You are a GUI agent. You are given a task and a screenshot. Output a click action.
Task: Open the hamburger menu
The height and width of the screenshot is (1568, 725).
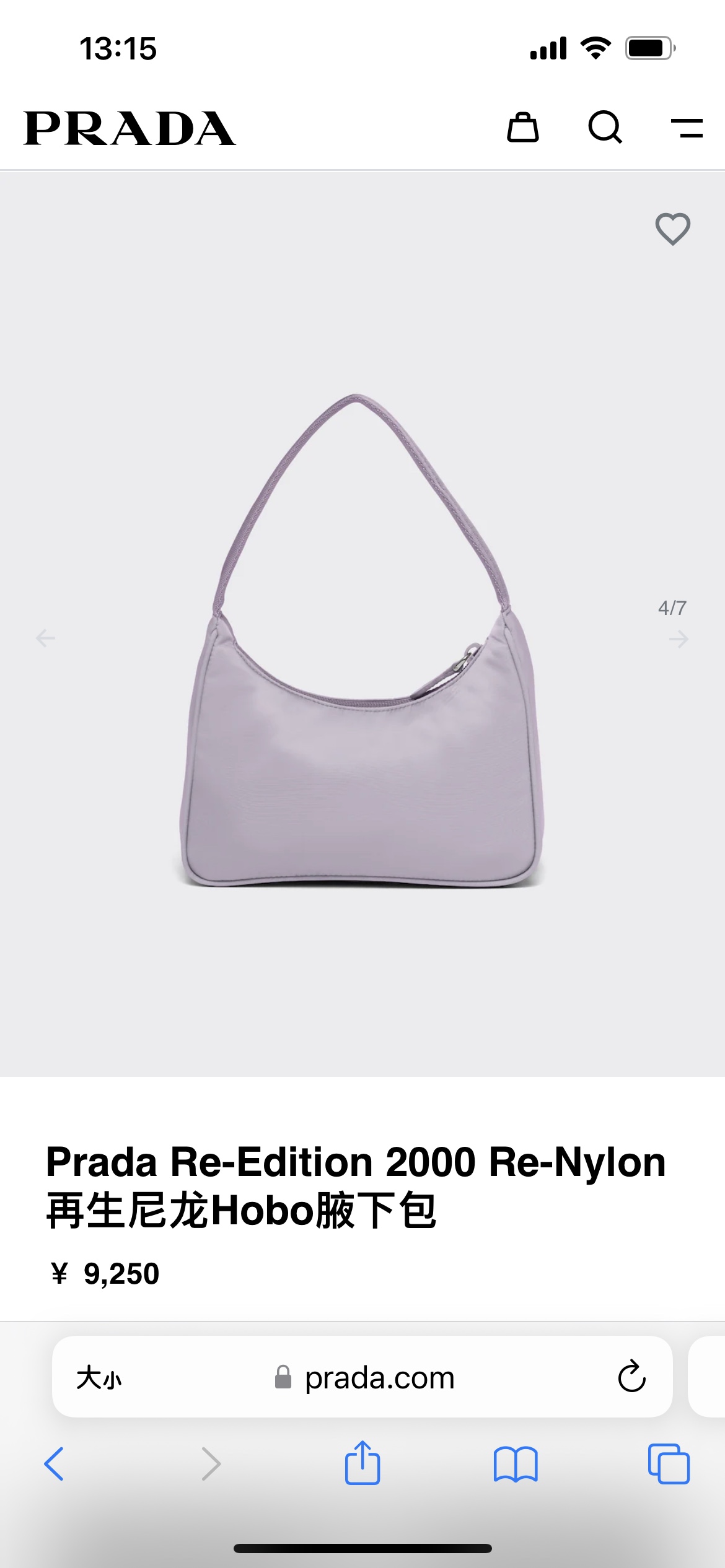point(687,128)
